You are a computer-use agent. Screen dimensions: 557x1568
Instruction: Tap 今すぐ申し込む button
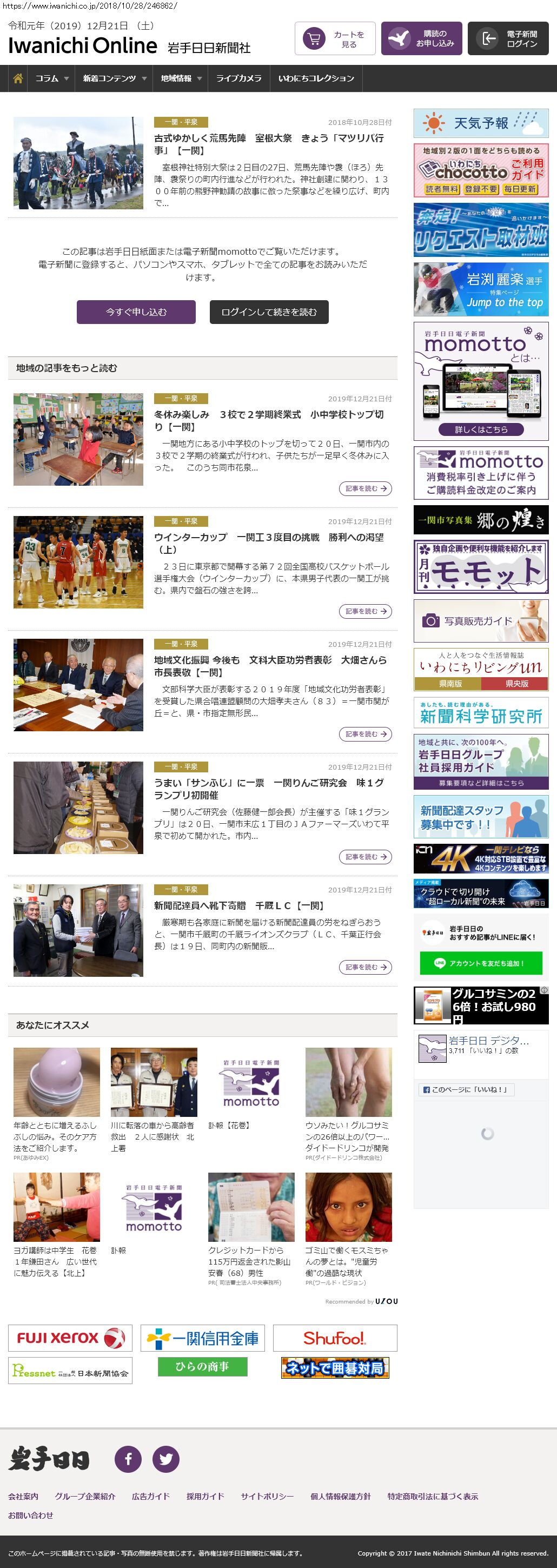136,312
